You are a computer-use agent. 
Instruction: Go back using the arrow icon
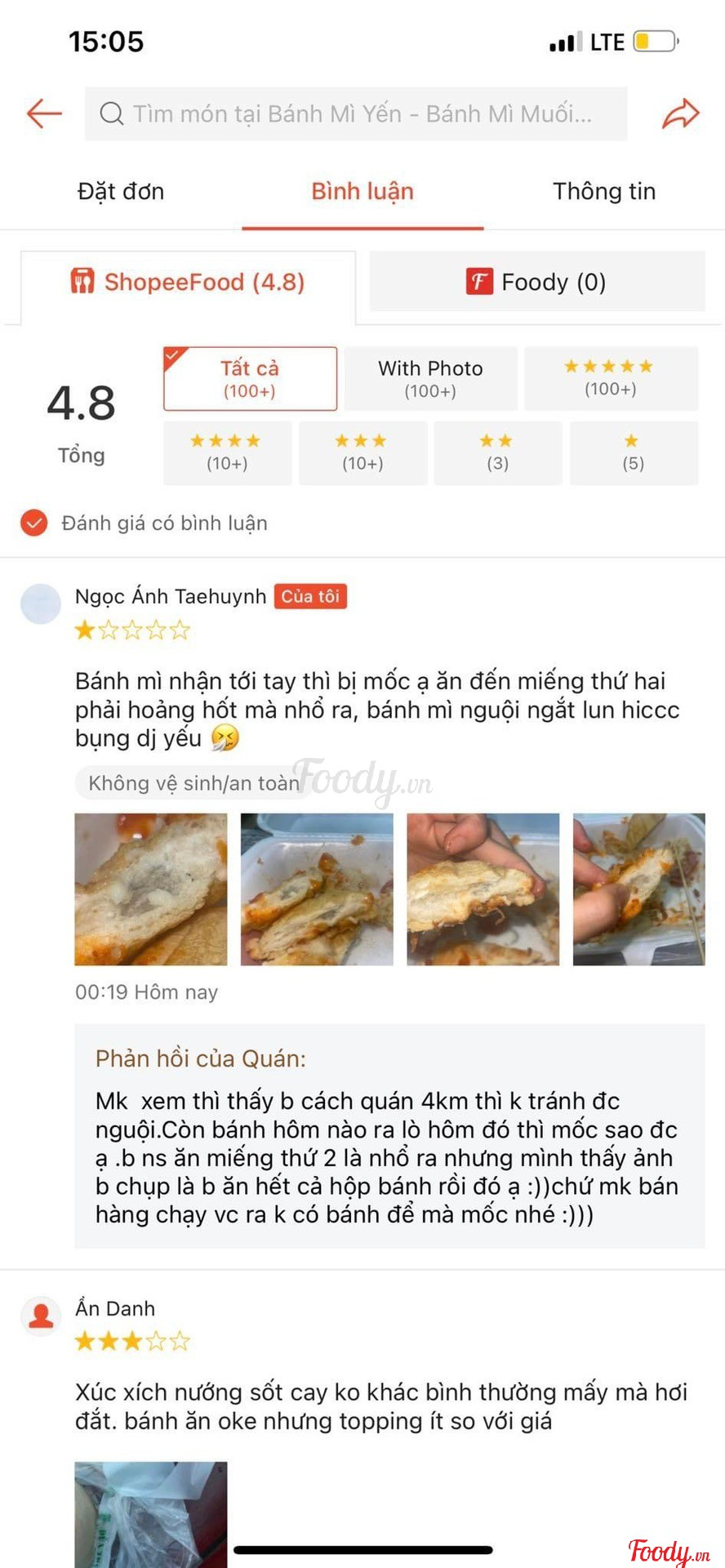pos(44,114)
